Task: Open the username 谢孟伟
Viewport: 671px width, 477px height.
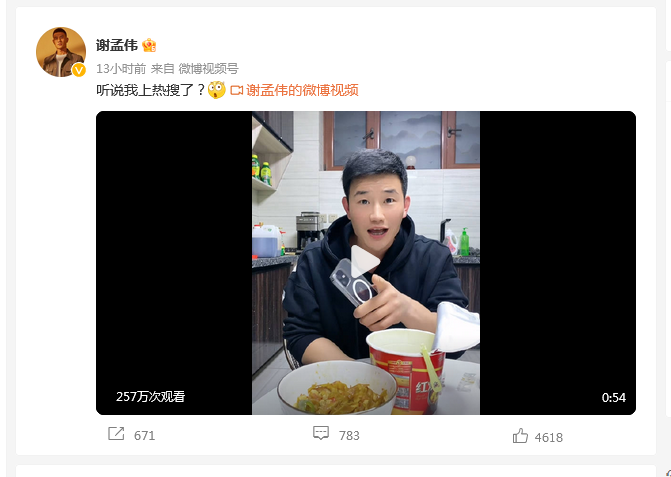Action: 117,46
